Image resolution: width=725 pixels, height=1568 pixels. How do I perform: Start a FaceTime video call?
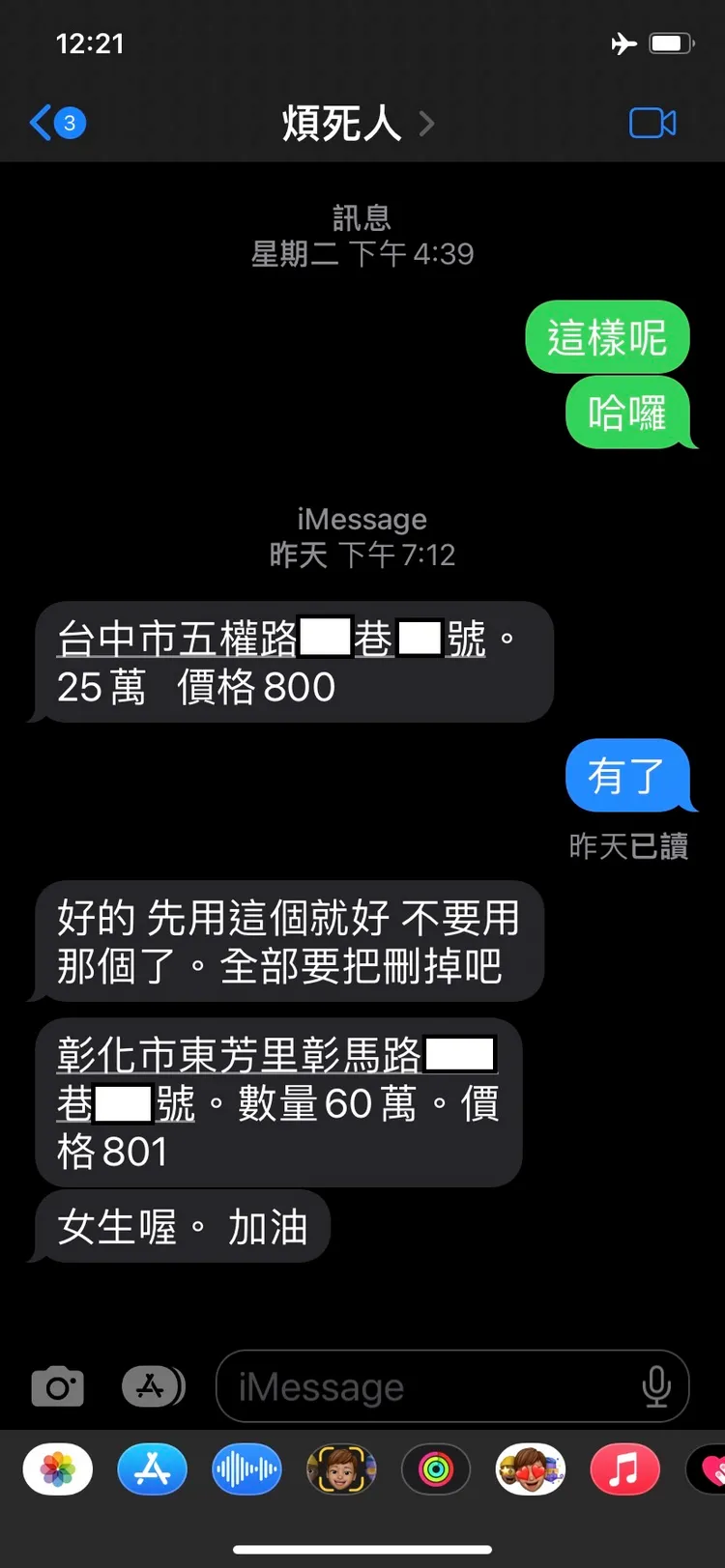coord(652,123)
